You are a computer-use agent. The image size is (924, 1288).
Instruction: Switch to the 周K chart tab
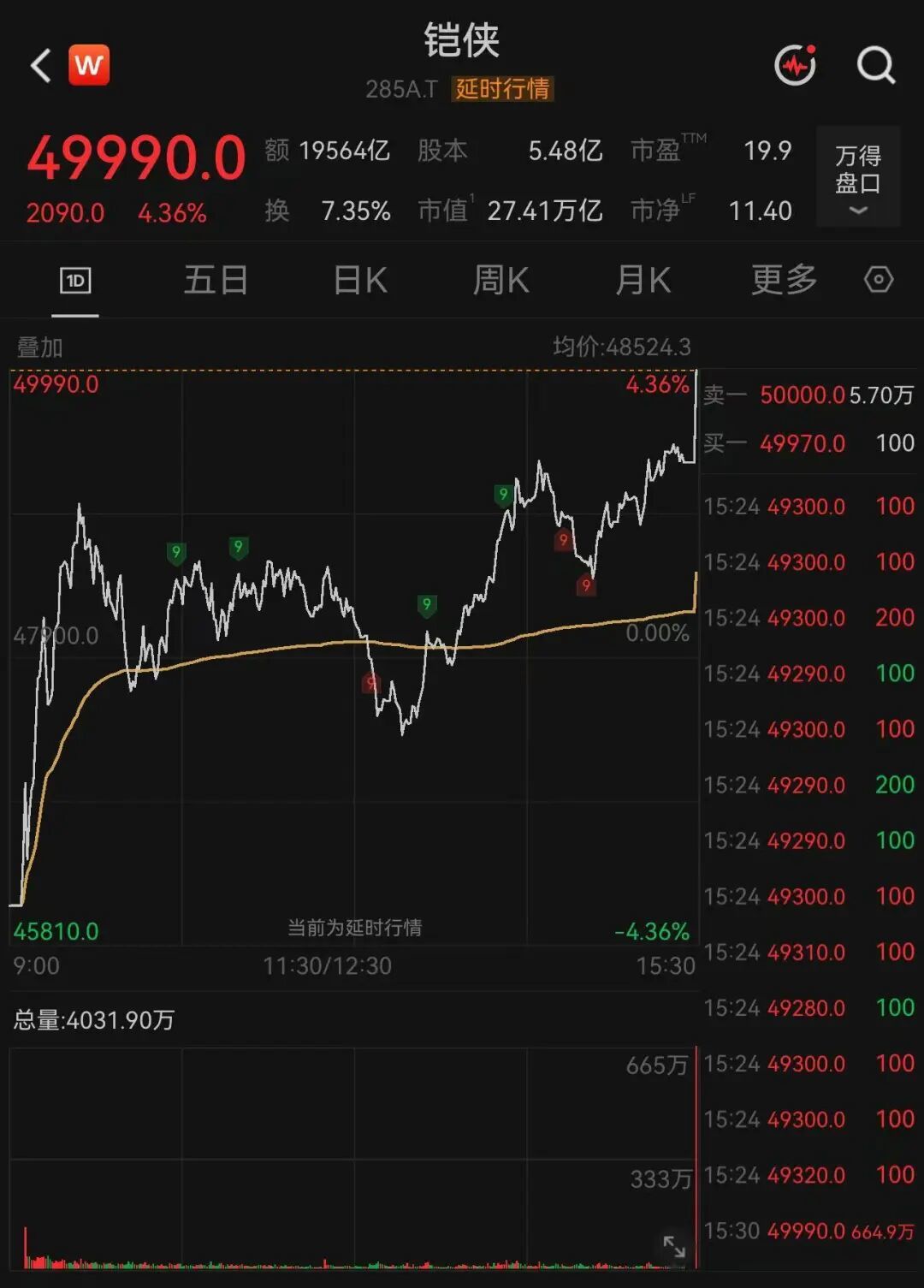(501, 280)
